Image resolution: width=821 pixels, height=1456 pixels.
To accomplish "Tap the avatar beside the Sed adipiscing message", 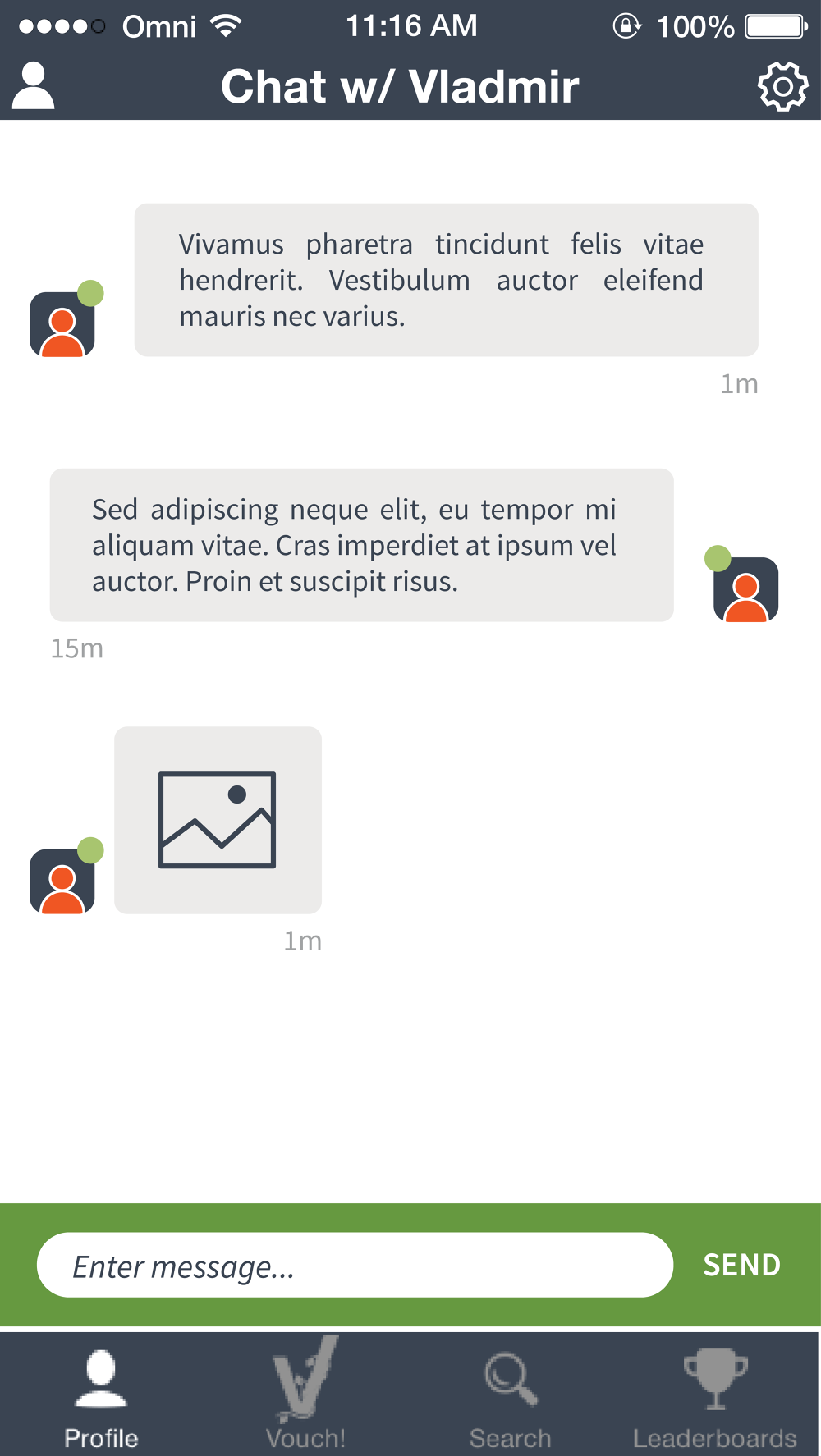I will pos(743,587).
